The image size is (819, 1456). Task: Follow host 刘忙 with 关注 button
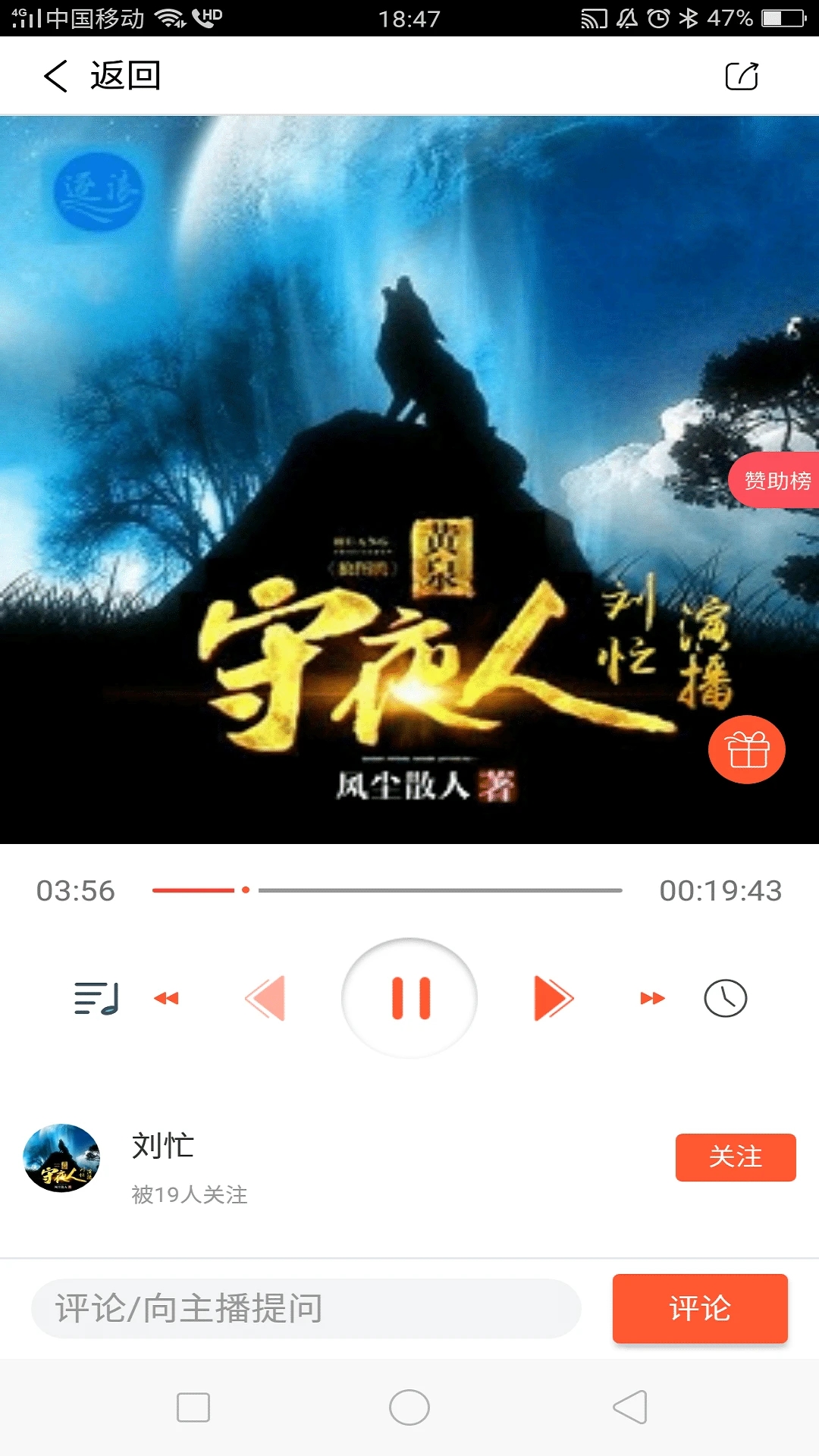pos(735,1157)
